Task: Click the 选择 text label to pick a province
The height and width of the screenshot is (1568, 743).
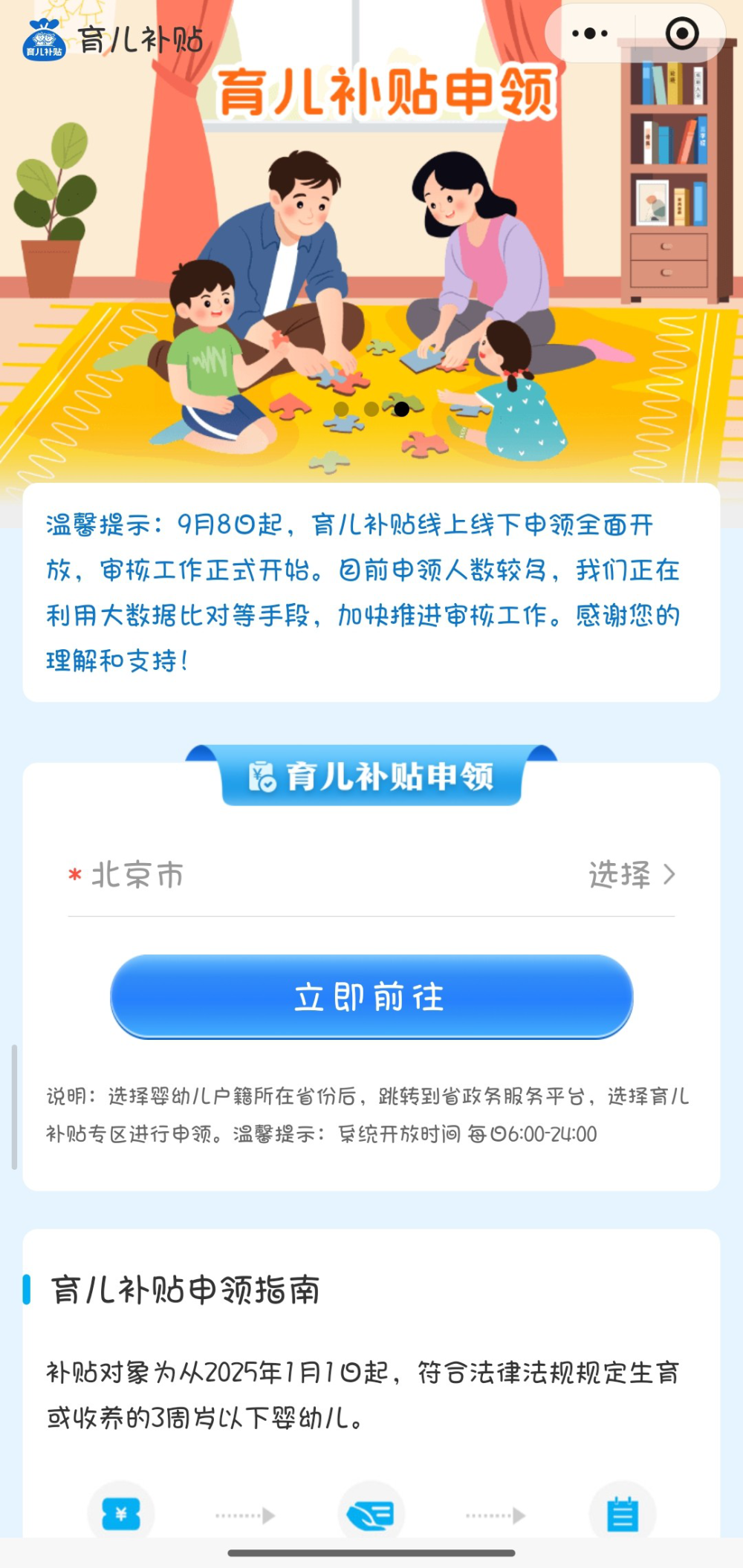Action: (x=620, y=875)
